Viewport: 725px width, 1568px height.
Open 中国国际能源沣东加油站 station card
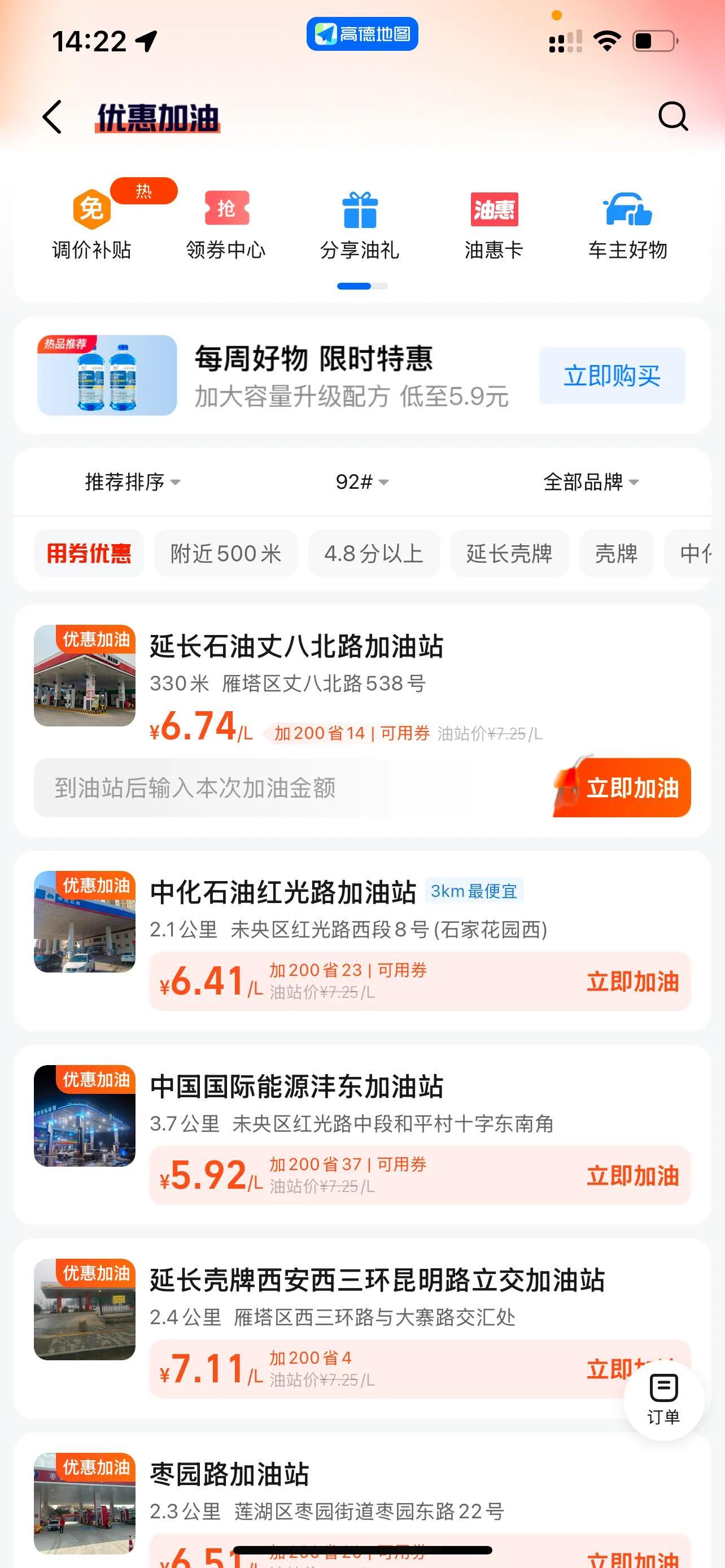[297, 1087]
